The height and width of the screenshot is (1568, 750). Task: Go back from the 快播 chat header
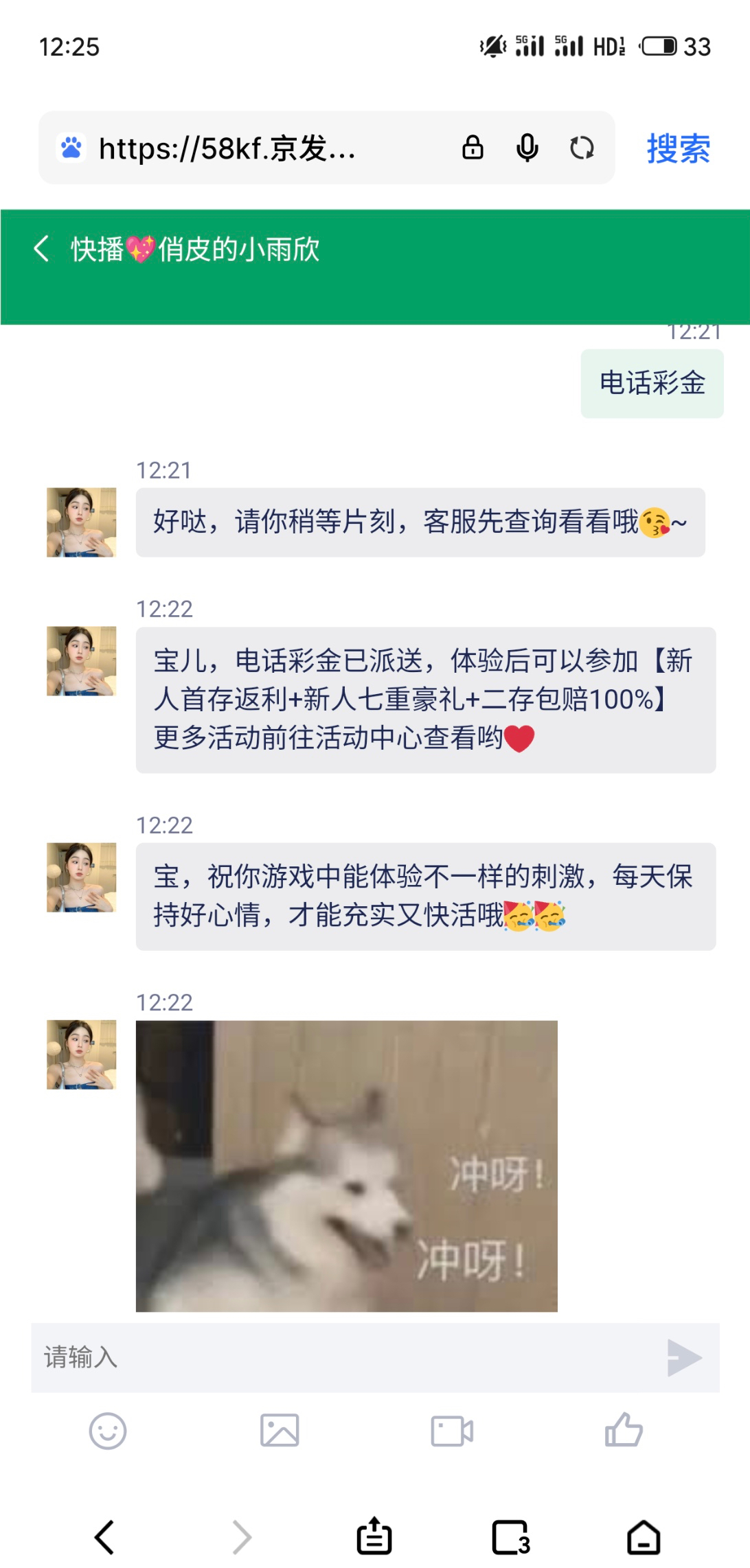point(41,249)
